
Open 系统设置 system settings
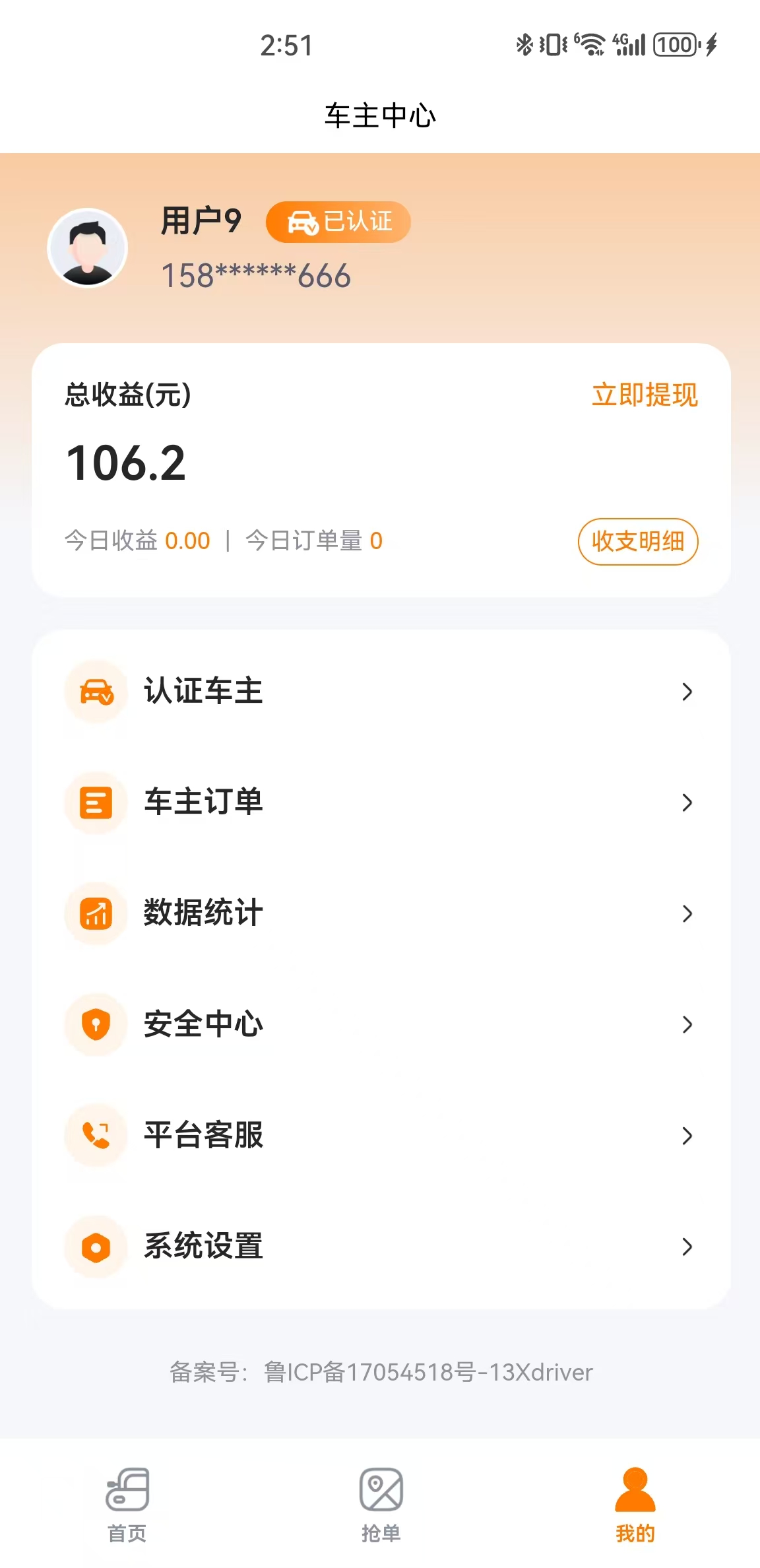click(x=380, y=1247)
